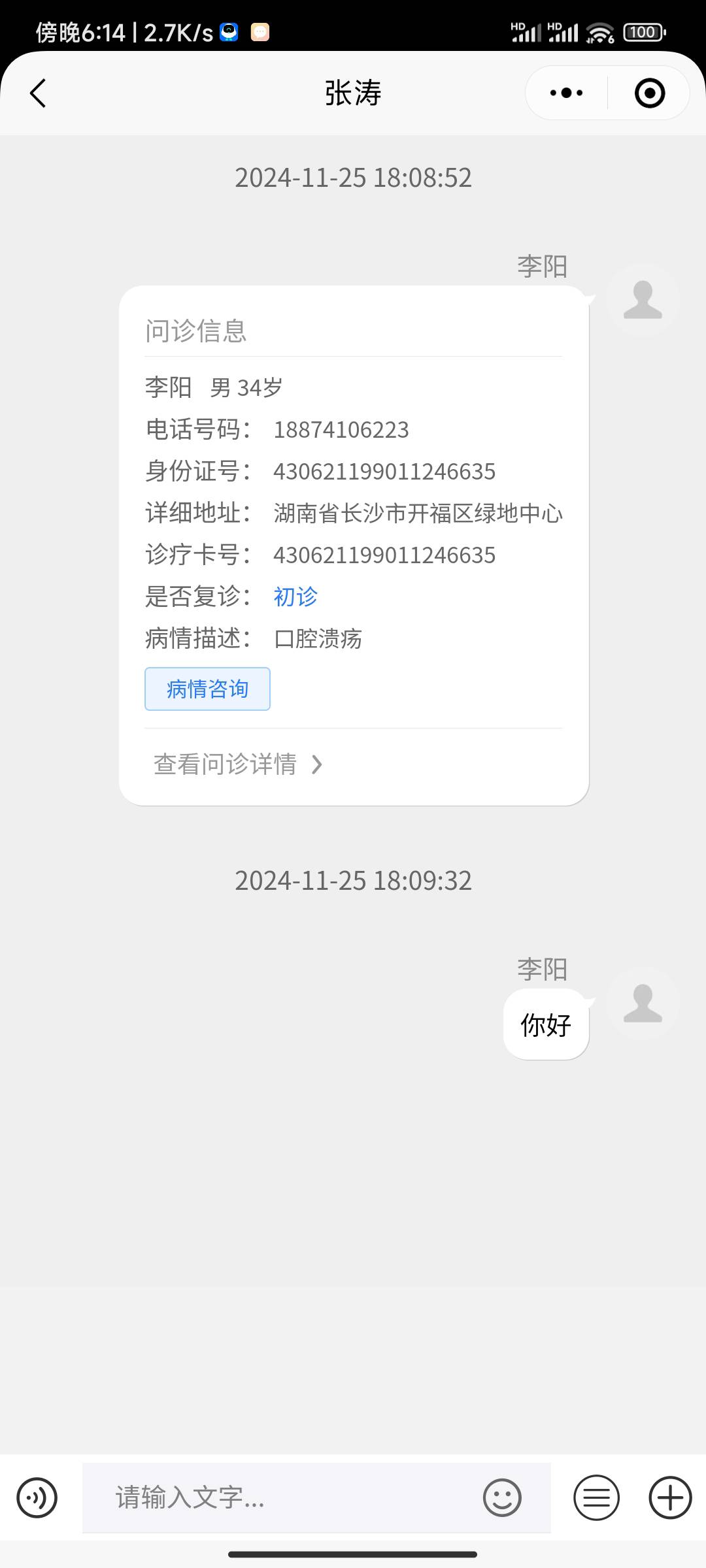Open the emoji picker
This screenshot has height=1568, width=706.
[x=502, y=1497]
